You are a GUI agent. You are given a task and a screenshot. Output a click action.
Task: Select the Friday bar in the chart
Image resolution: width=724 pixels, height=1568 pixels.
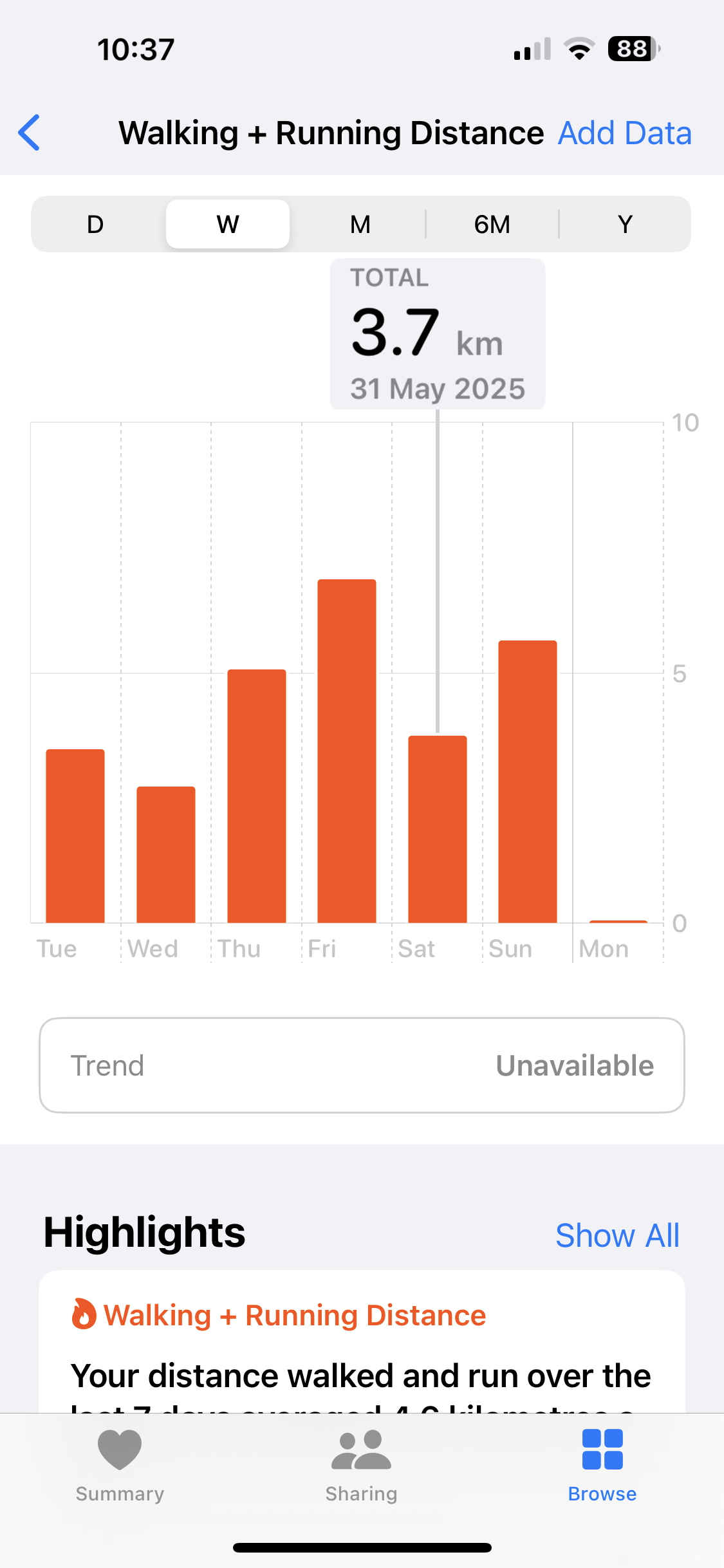point(347,751)
